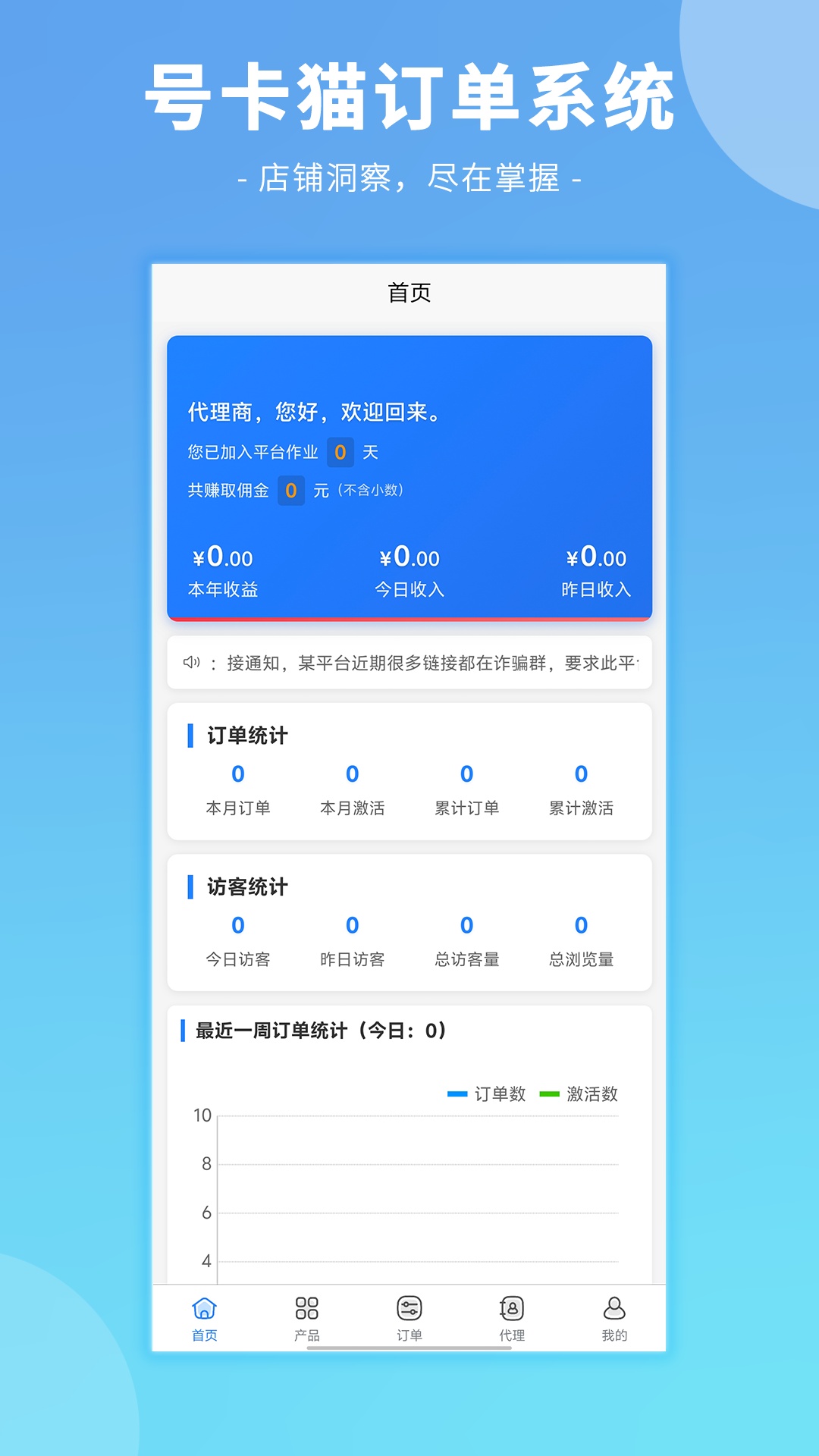819x1456 pixels.
Task: Select the 订单 orders icon
Action: (x=409, y=1308)
